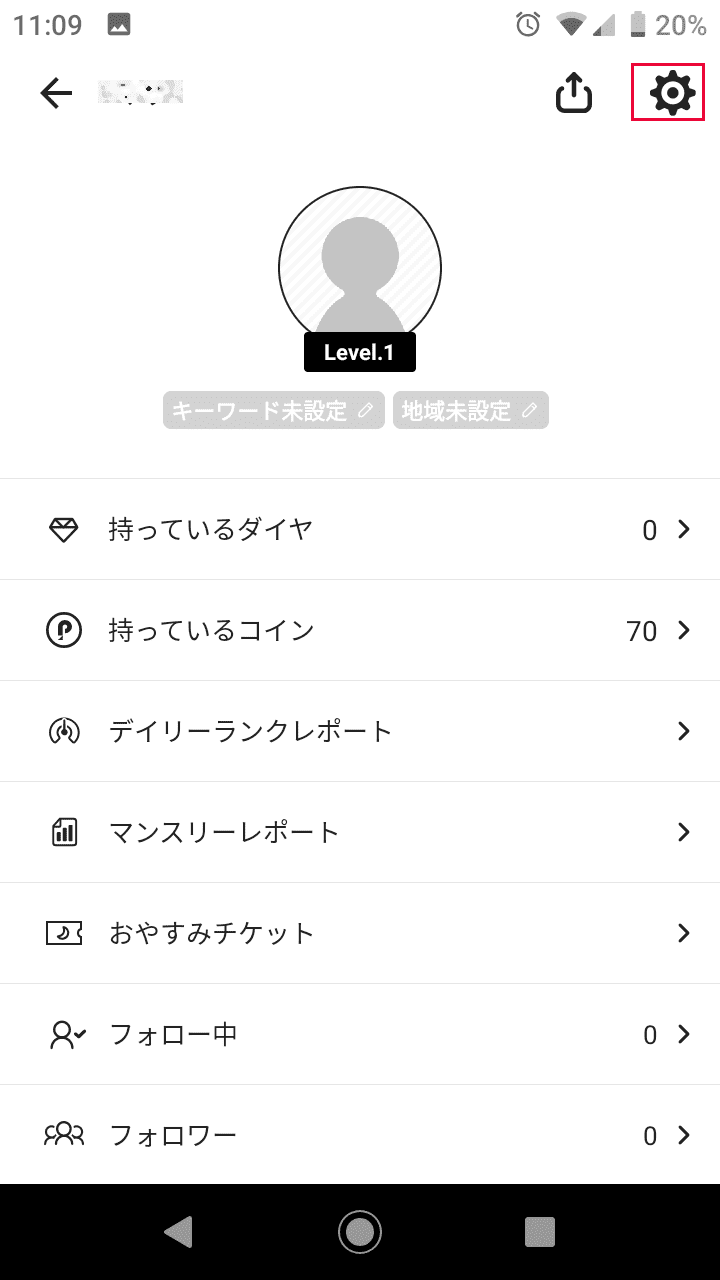720x1280 pixels.
Task: Open おやすみチケット
Action: click(360, 933)
